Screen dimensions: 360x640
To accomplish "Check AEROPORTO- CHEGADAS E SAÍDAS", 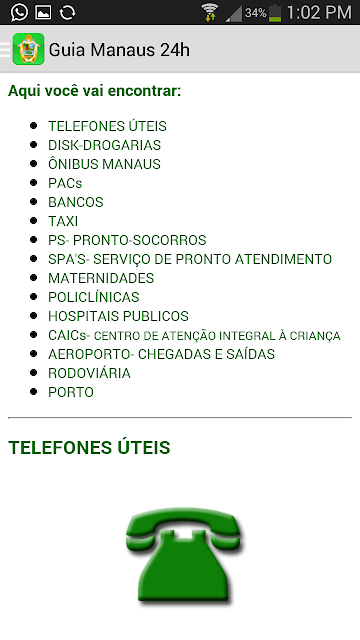I will pyautogui.click(x=161, y=354).
